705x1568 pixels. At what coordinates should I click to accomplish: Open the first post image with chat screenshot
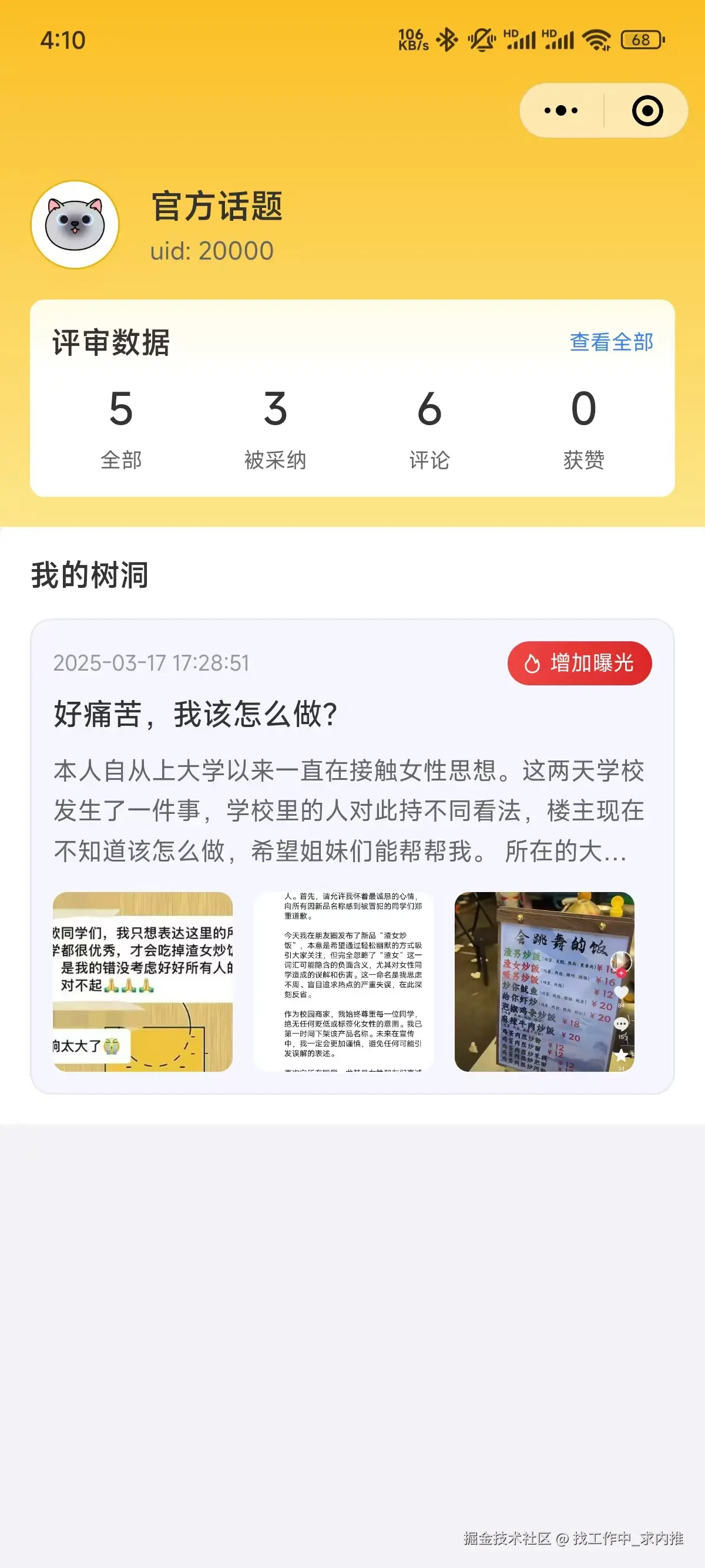[x=142, y=981]
